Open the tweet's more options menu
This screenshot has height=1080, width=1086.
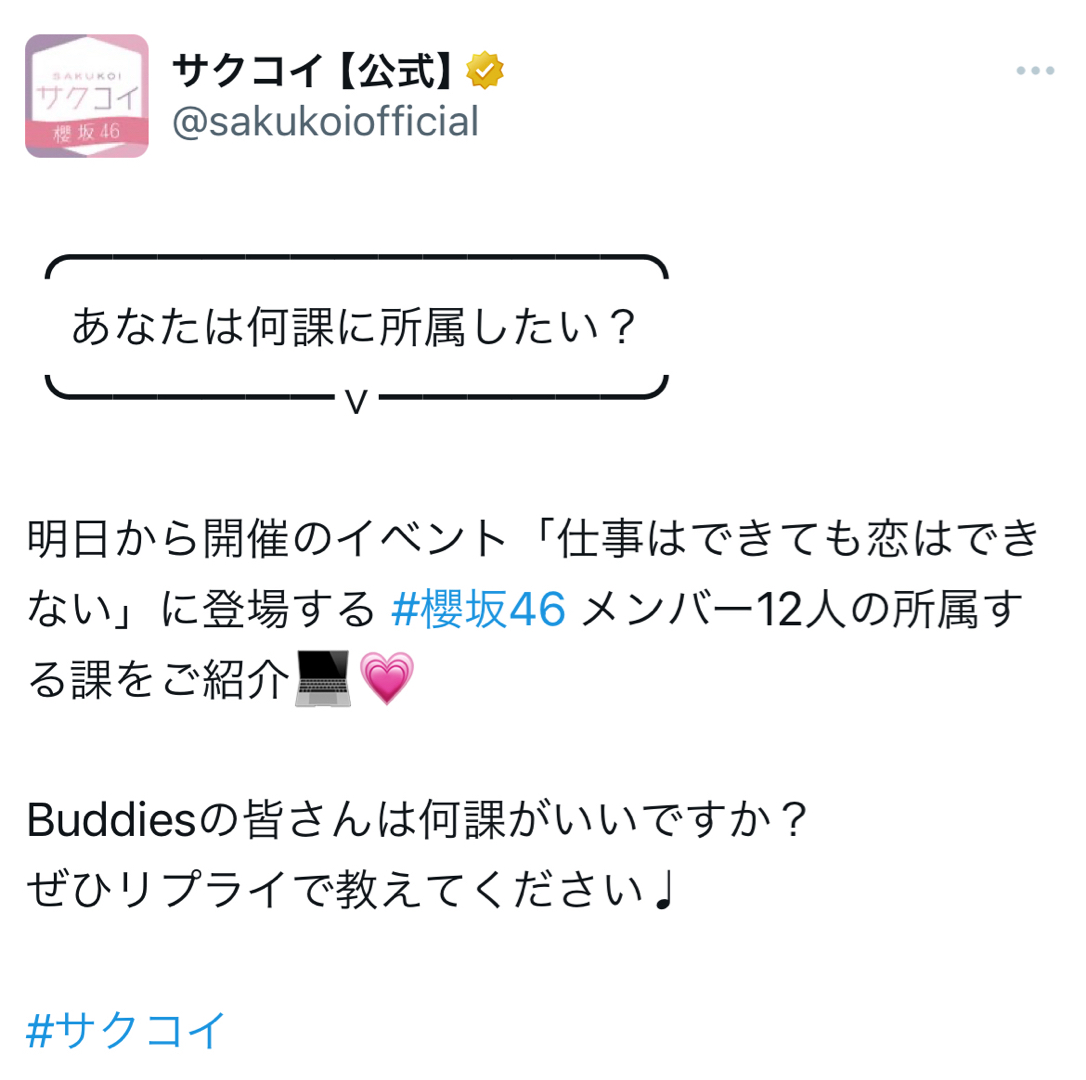click(x=1035, y=71)
